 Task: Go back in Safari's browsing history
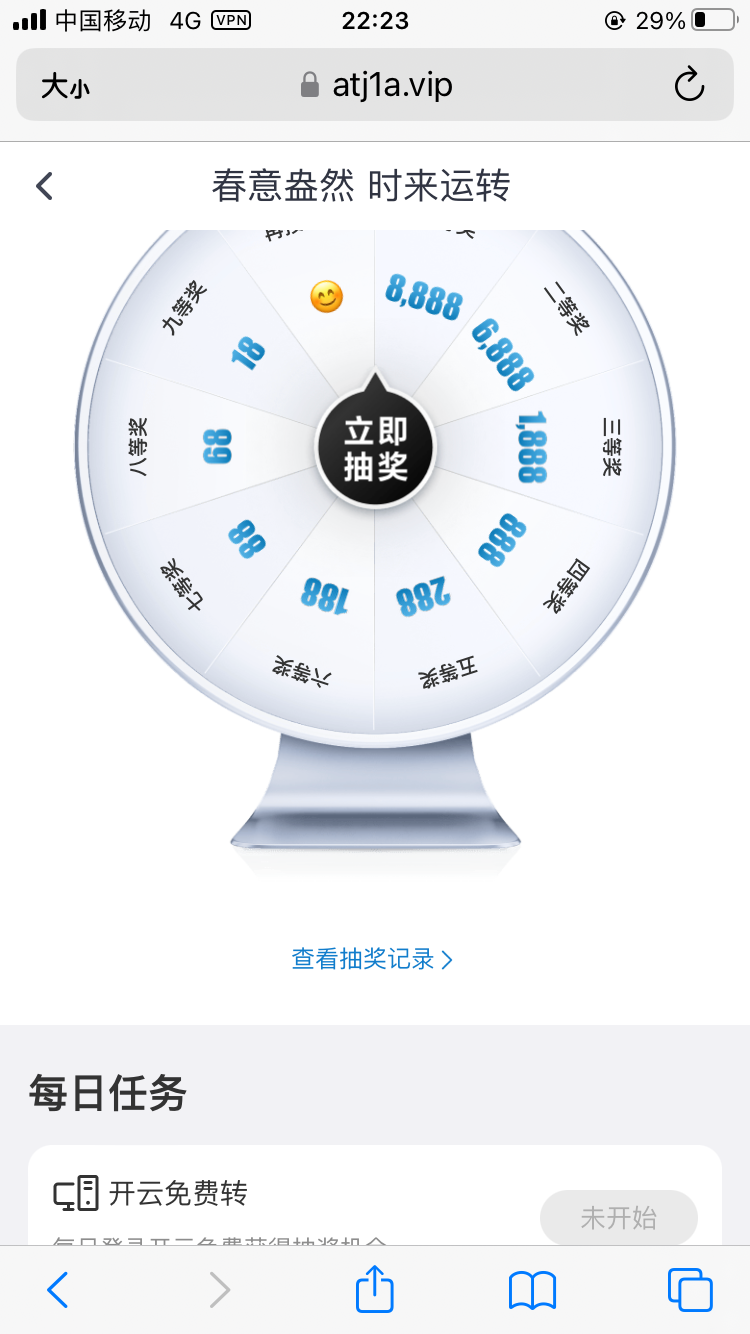point(58,1290)
